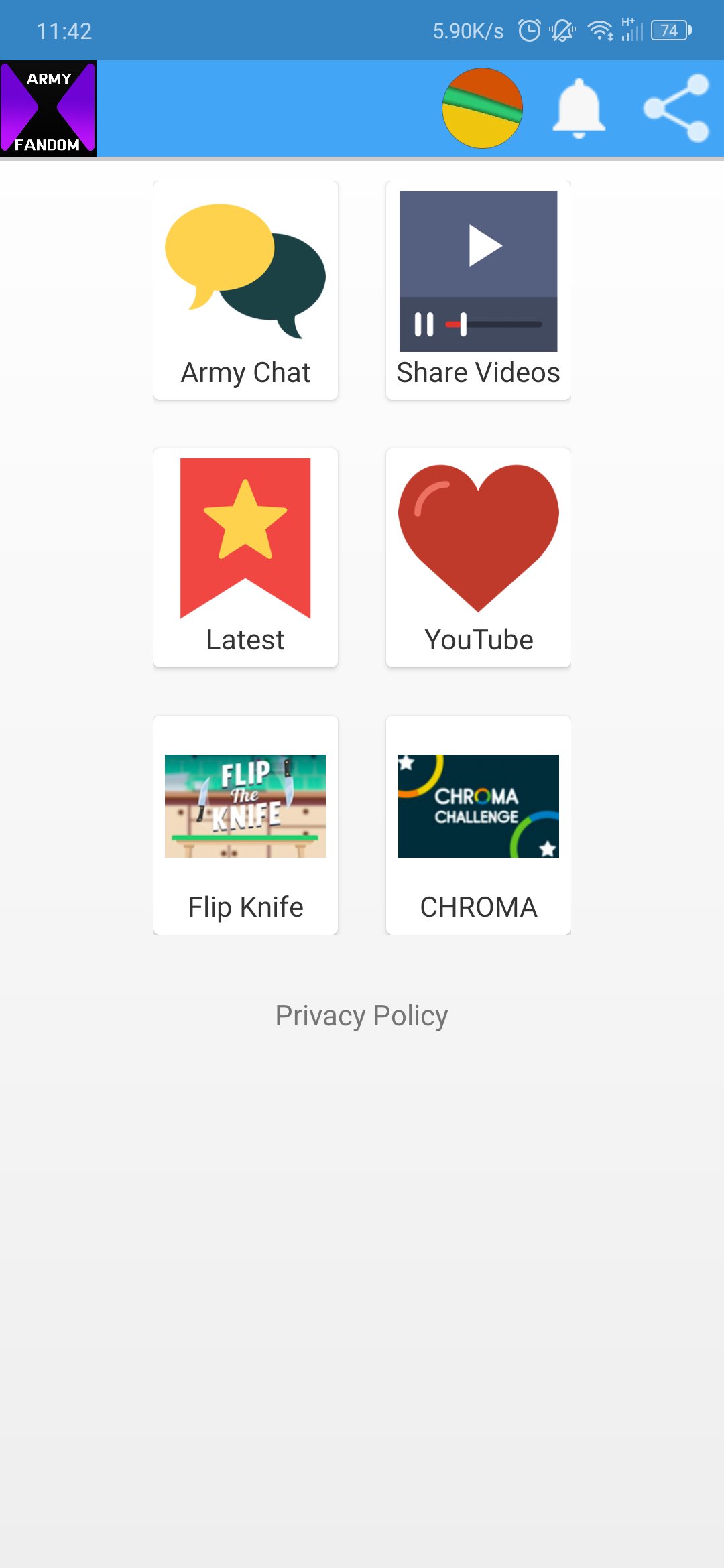Open the Privacy Policy link
This screenshot has width=724, height=1568.
tap(361, 1015)
